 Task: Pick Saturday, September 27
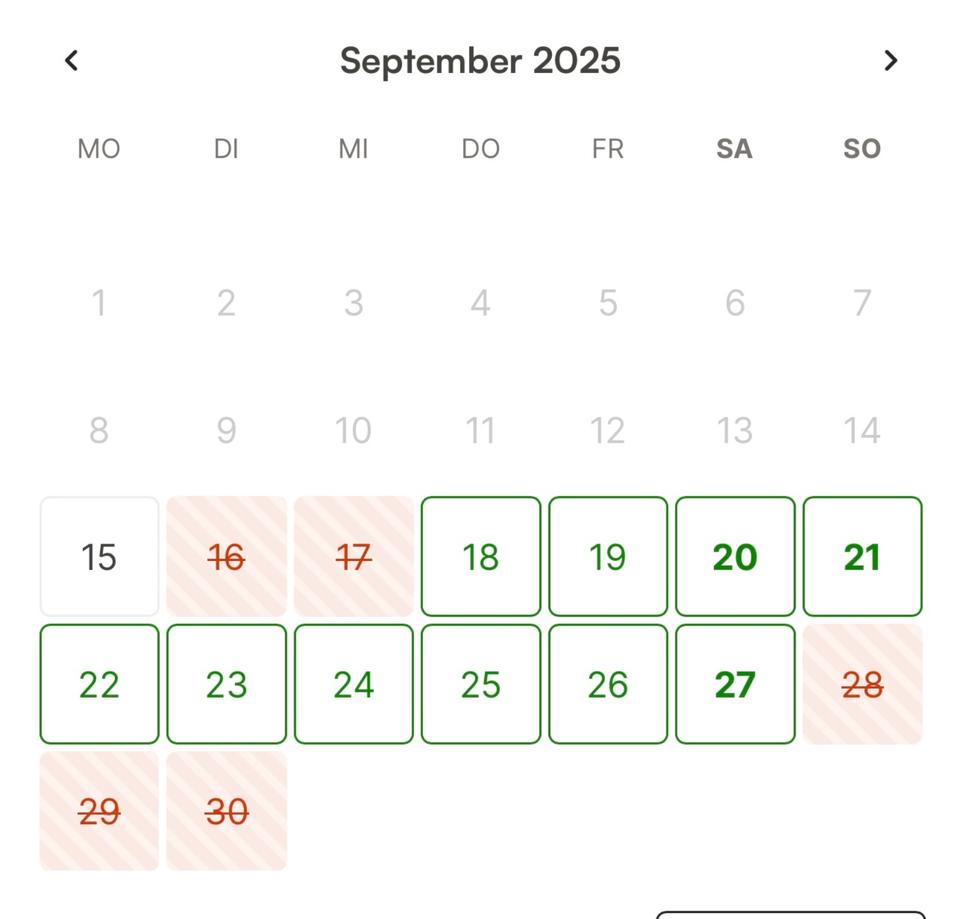[735, 685]
